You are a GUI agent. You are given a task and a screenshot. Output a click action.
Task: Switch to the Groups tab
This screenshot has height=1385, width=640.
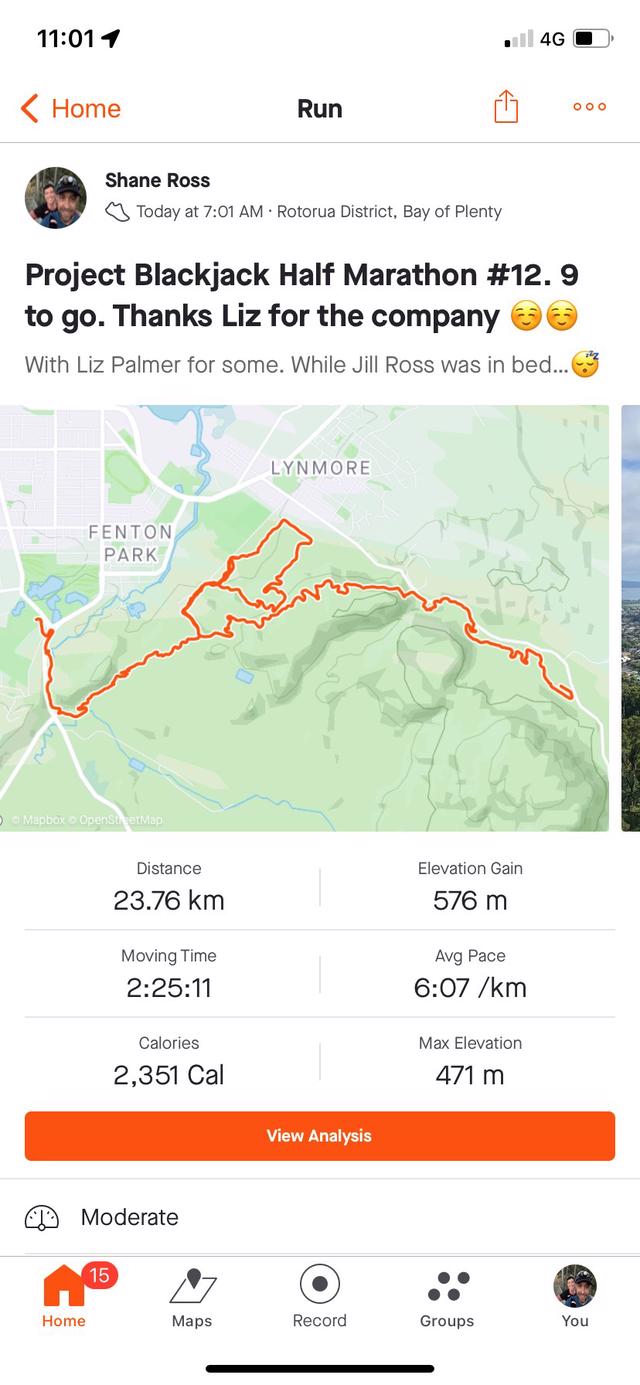pos(447,1297)
